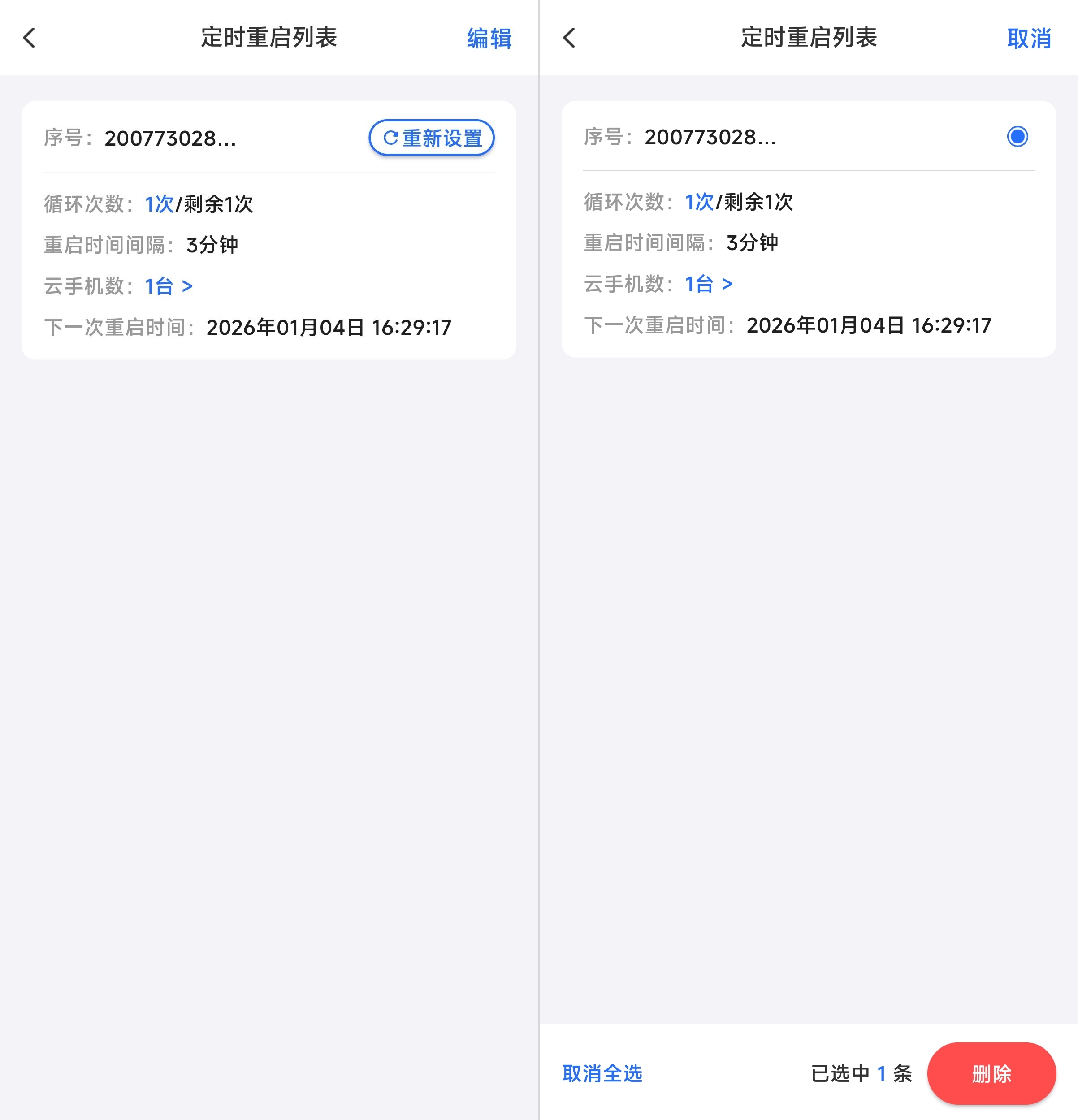Tap the back arrow on the left screen
The height and width of the screenshot is (1120, 1078).
pos(29,38)
